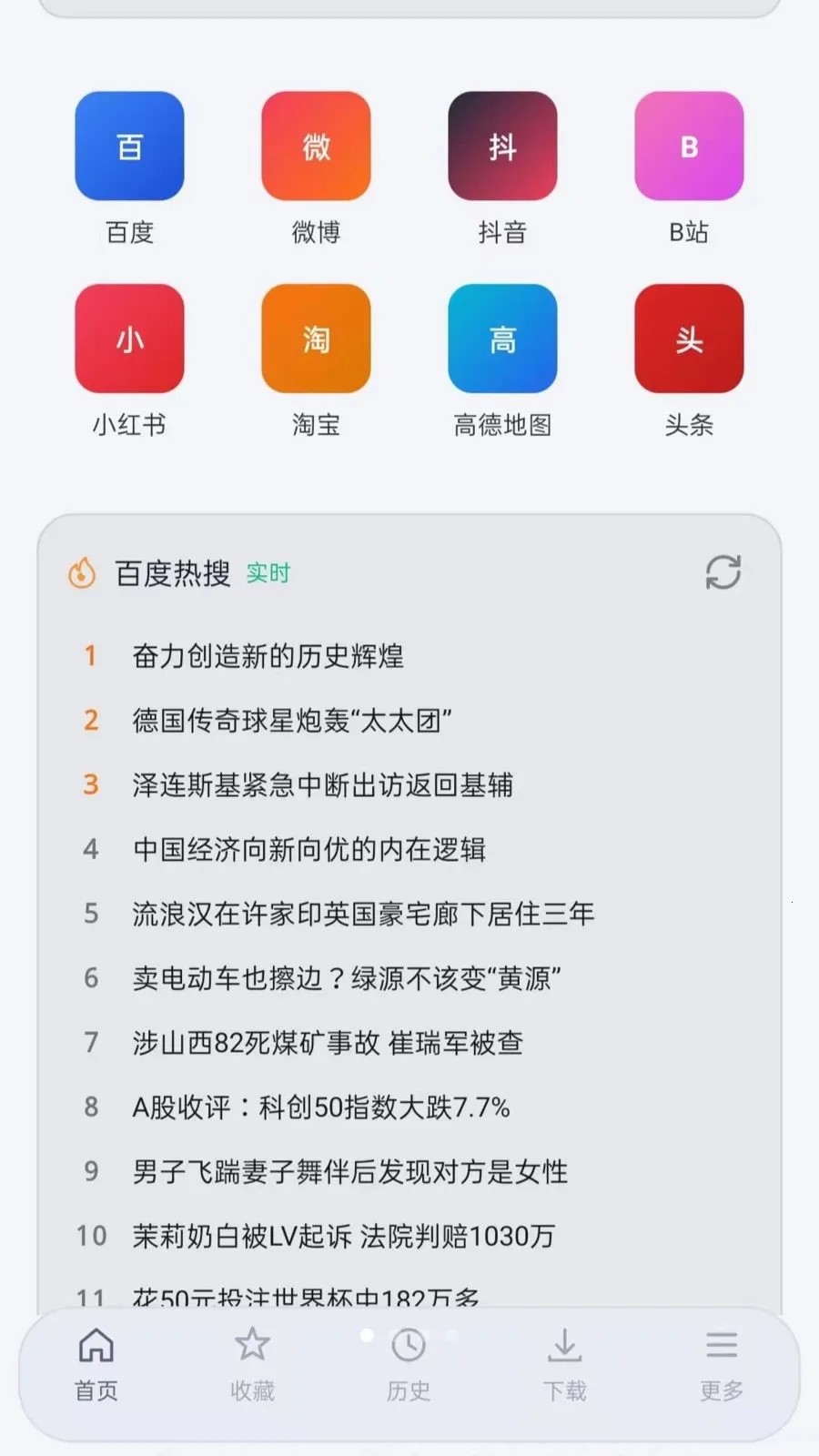The width and height of the screenshot is (819, 1456).
Task: Switch to the 收藏 tab
Action: pos(252,1364)
